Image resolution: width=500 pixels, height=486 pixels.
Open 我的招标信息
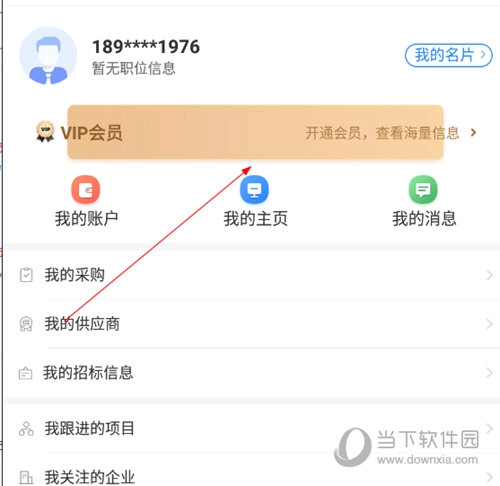[x=252, y=373]
